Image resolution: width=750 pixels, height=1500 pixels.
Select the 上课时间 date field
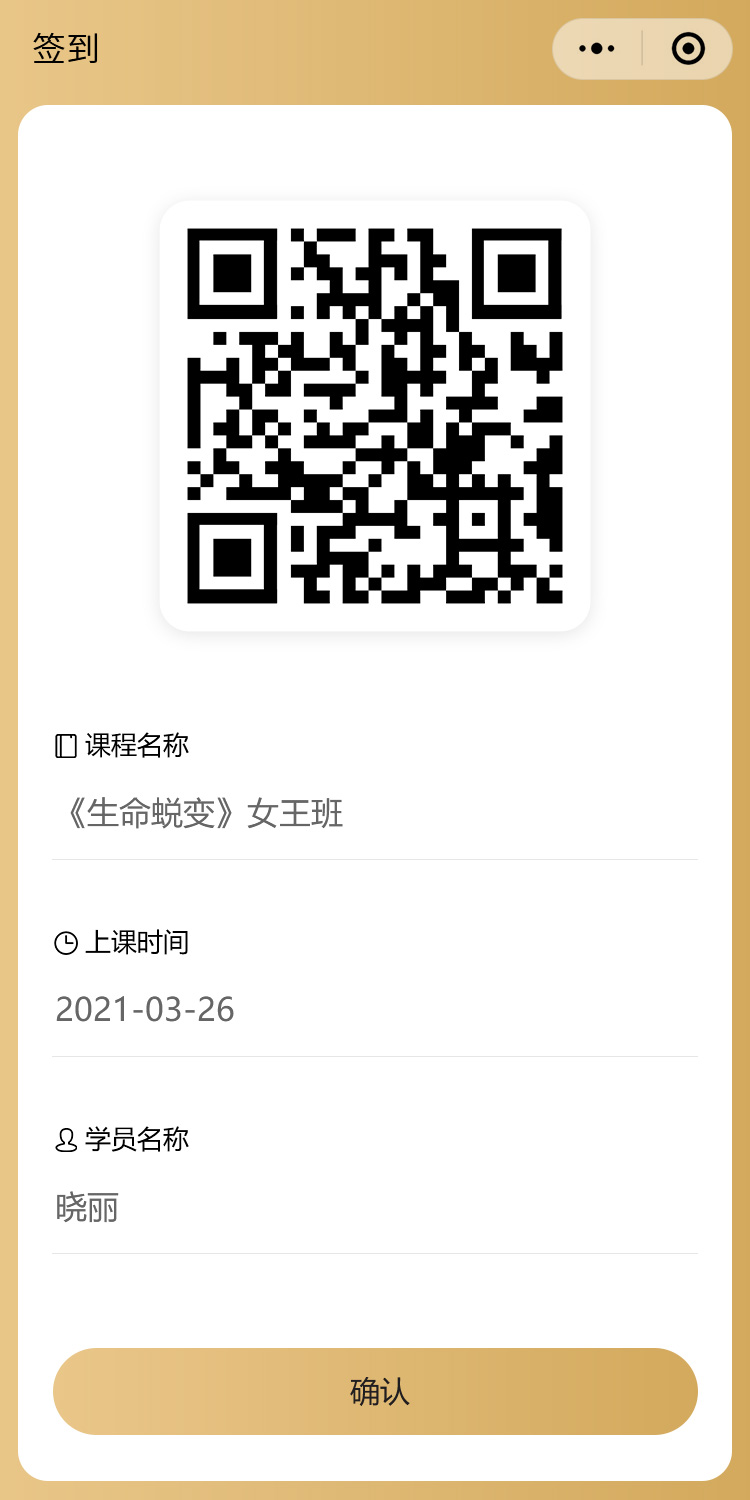(x=375, y=1010)
